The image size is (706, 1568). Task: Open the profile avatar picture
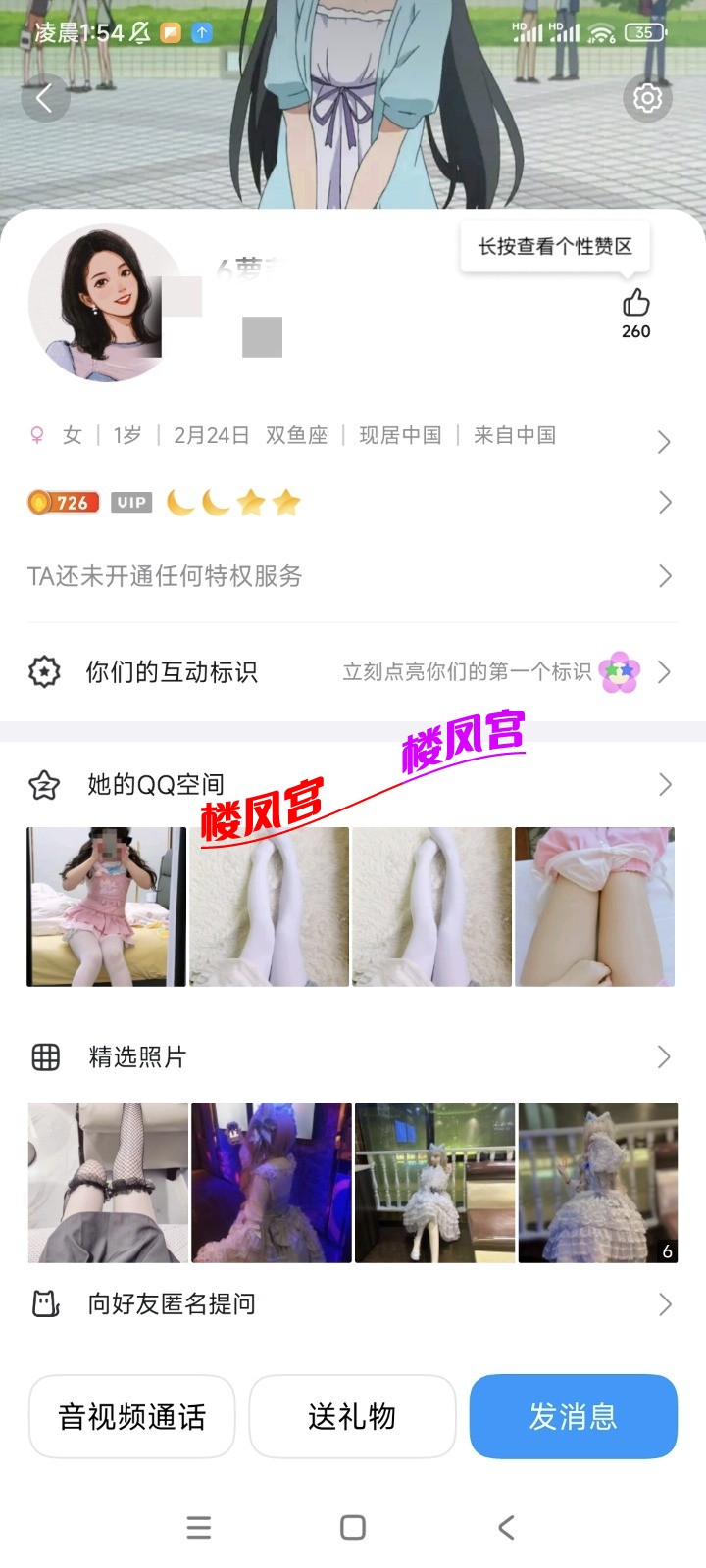(x=106, y=303)
